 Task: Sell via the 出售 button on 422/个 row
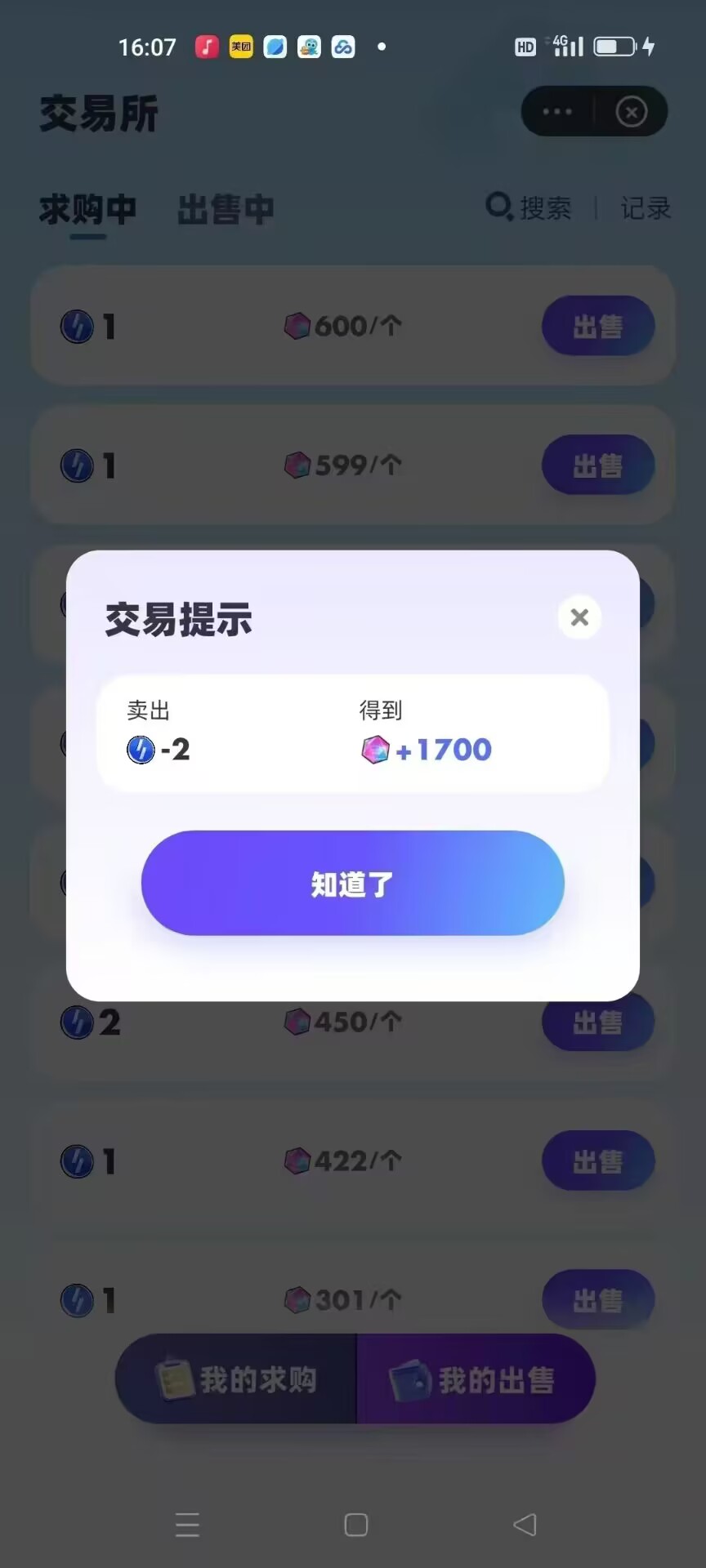[598, 1160]
